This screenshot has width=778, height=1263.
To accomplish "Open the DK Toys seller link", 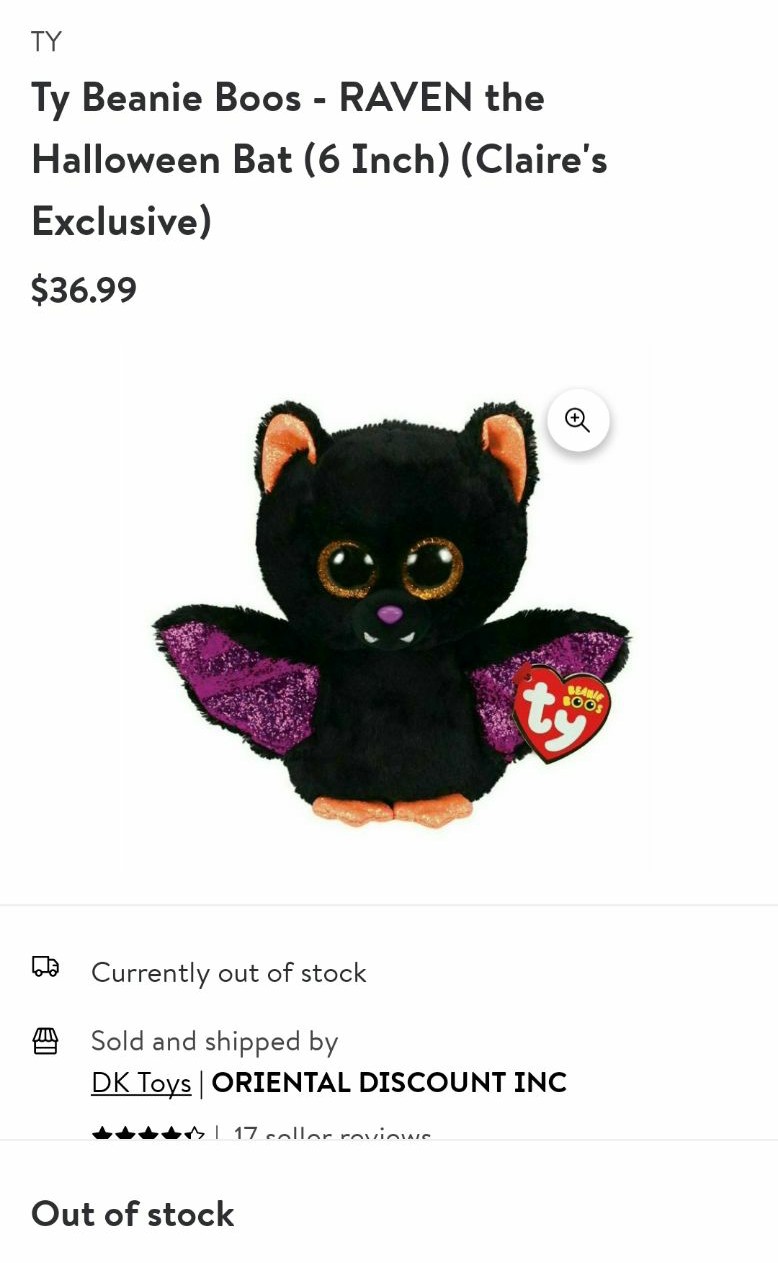I will pos(141,1082).
